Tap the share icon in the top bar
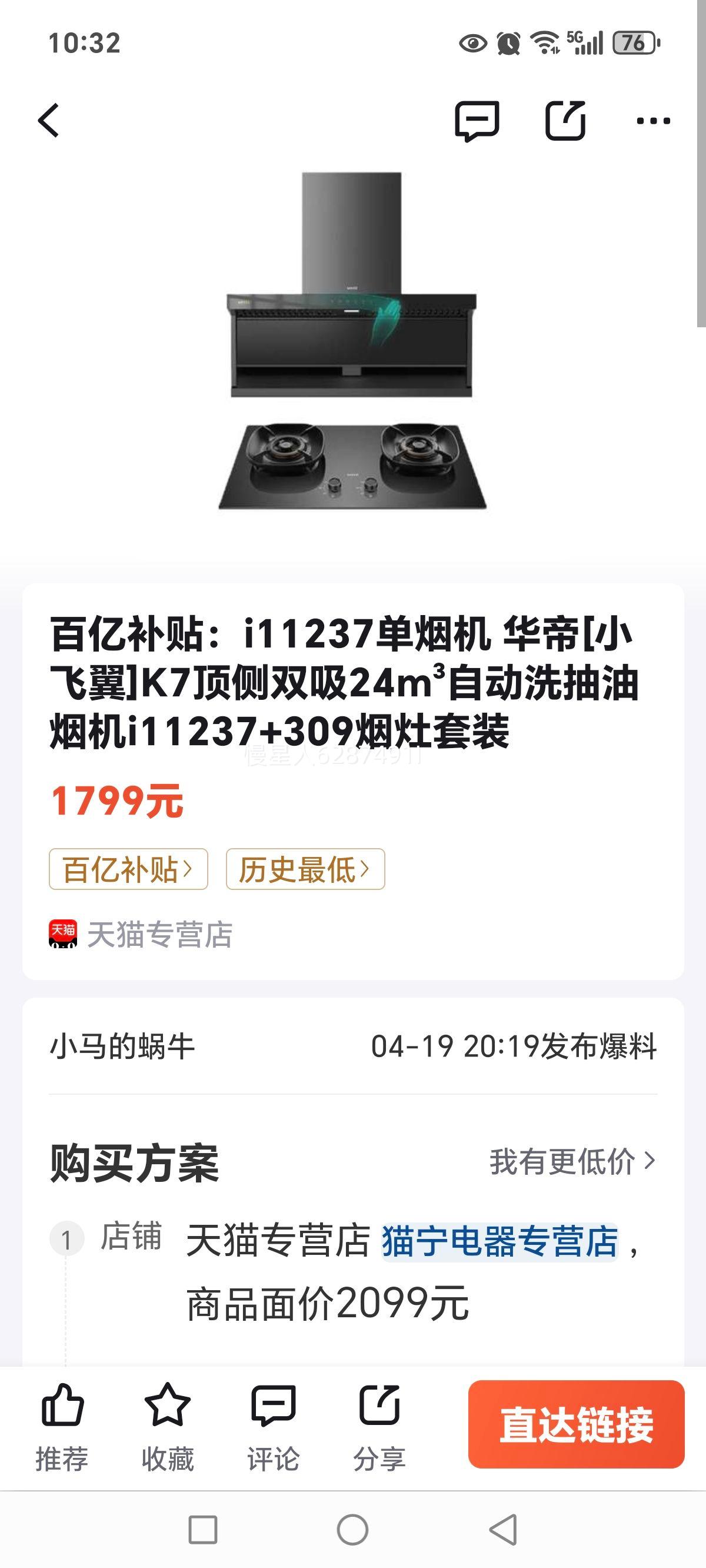The width and height of the screenshot is (706, 1568). point(566,120)
